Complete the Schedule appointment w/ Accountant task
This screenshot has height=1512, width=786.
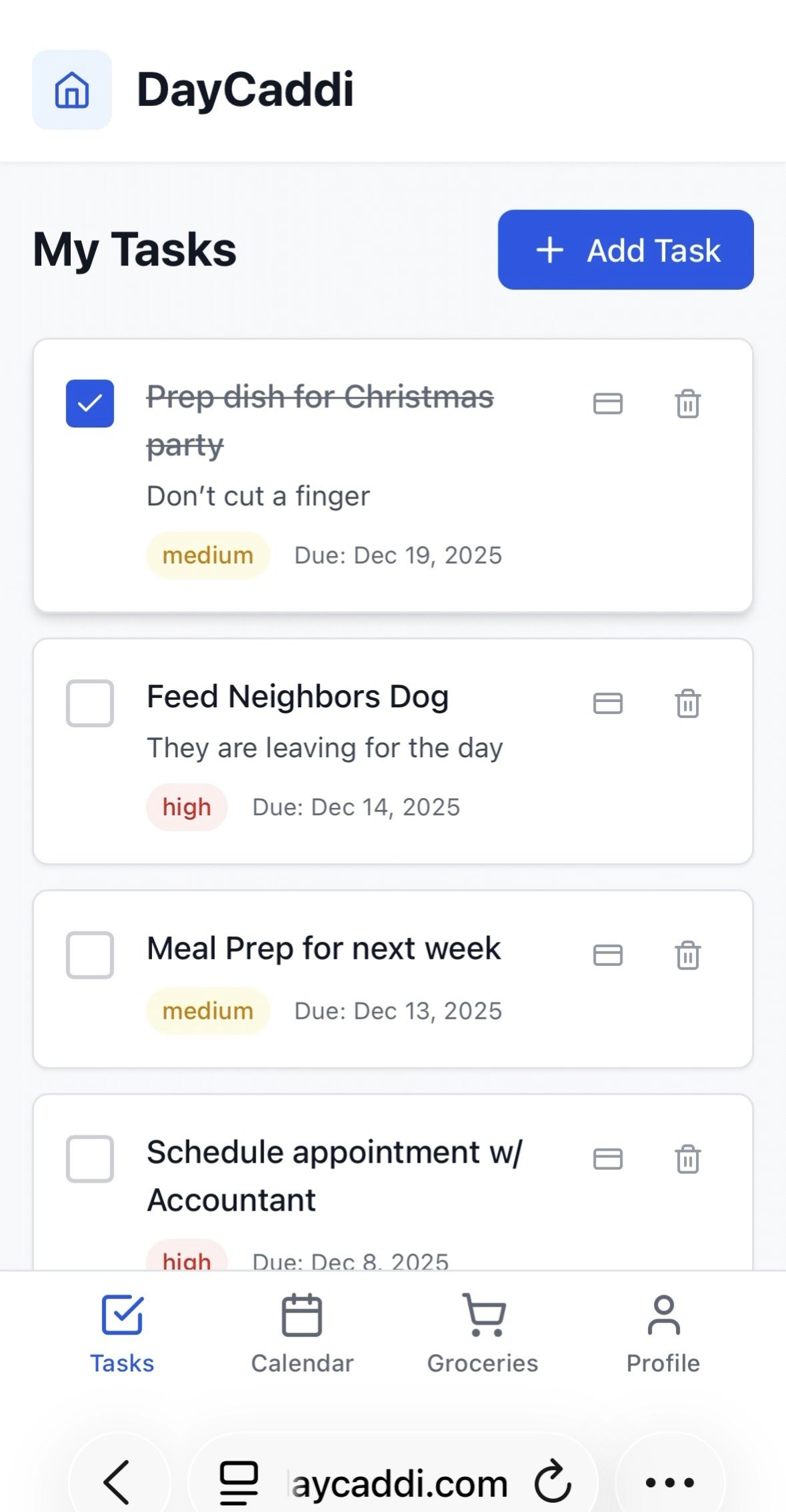90,1159
